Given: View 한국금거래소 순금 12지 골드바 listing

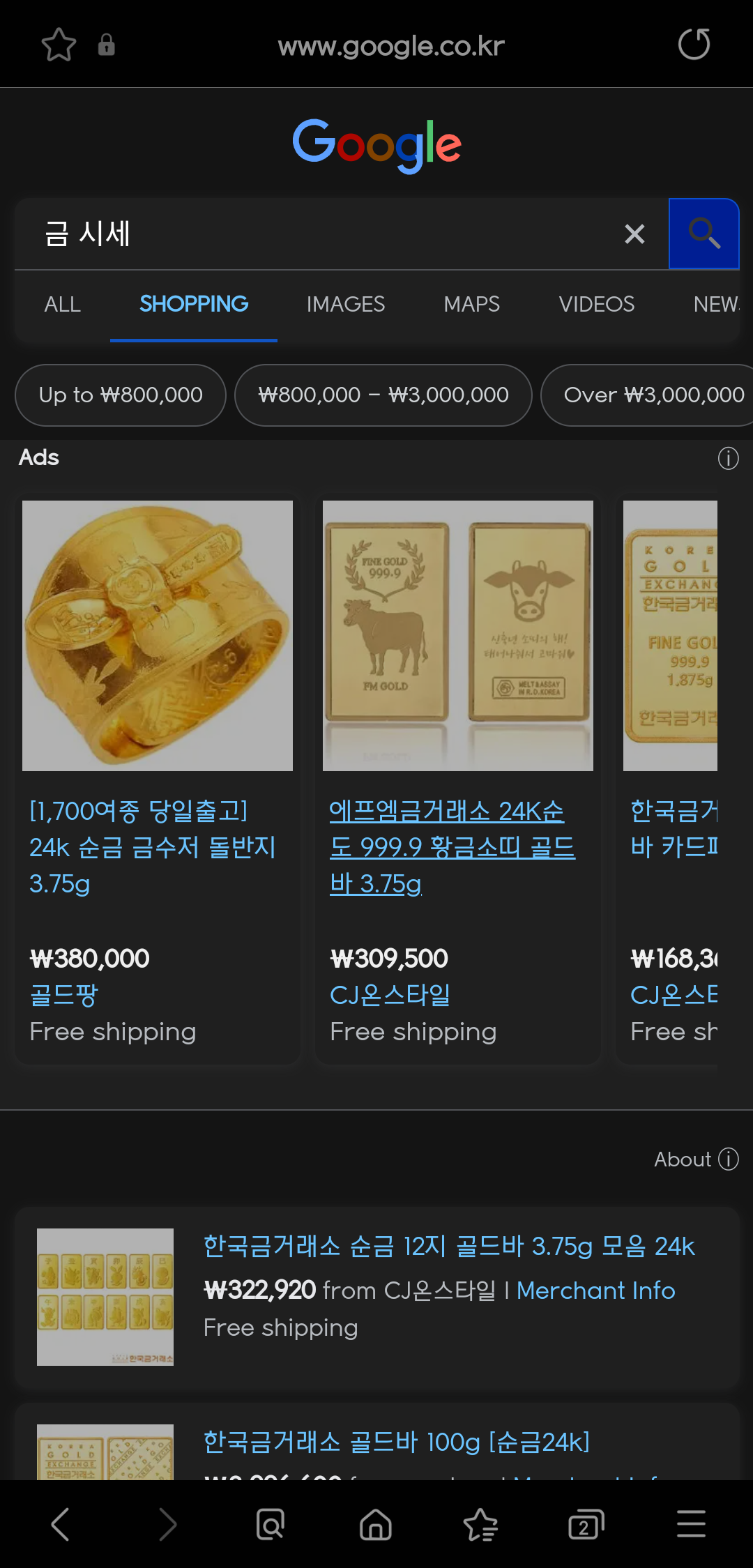Looking at the screenshot, I should pos(449,1247).
